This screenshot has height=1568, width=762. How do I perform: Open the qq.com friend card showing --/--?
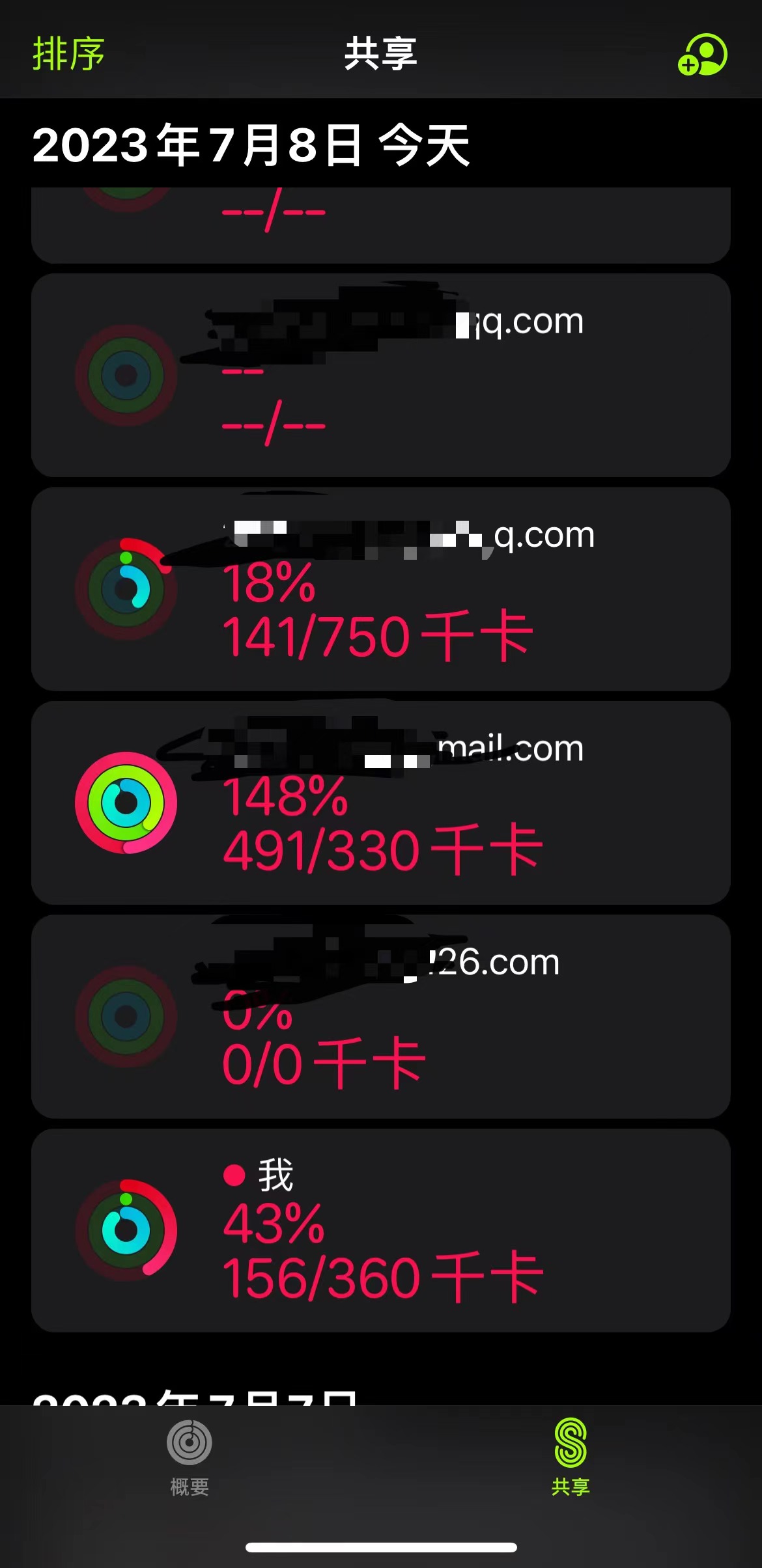click(381, 376)
